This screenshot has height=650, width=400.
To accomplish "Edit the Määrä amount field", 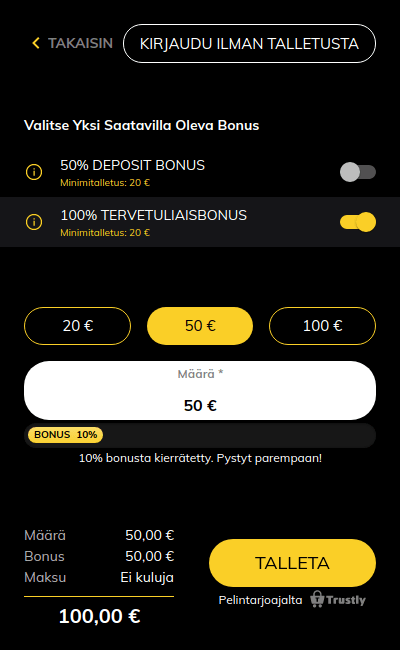I will coord(200,390).
